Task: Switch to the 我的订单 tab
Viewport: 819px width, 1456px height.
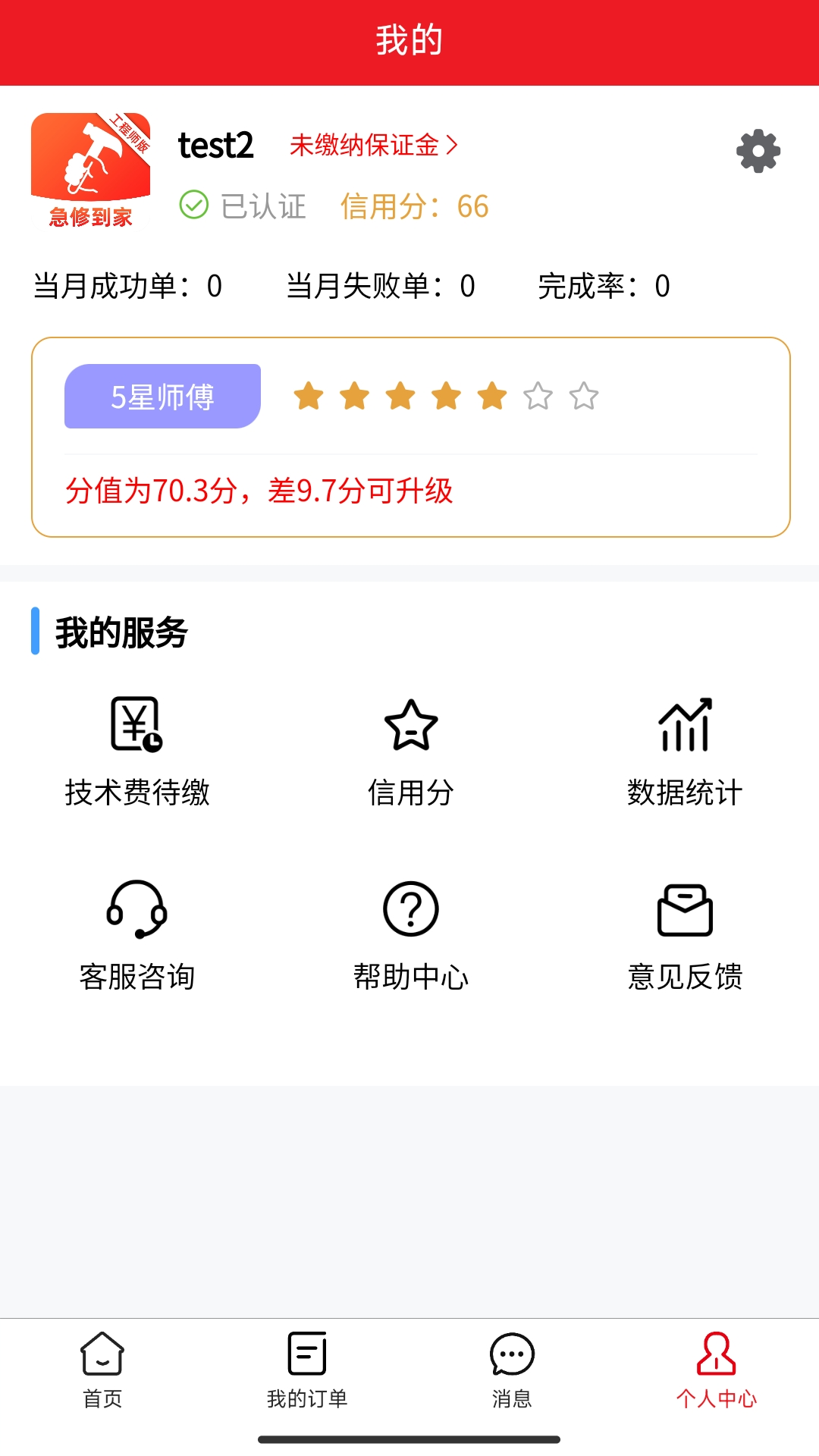Action: click(x=307, y=1370)
